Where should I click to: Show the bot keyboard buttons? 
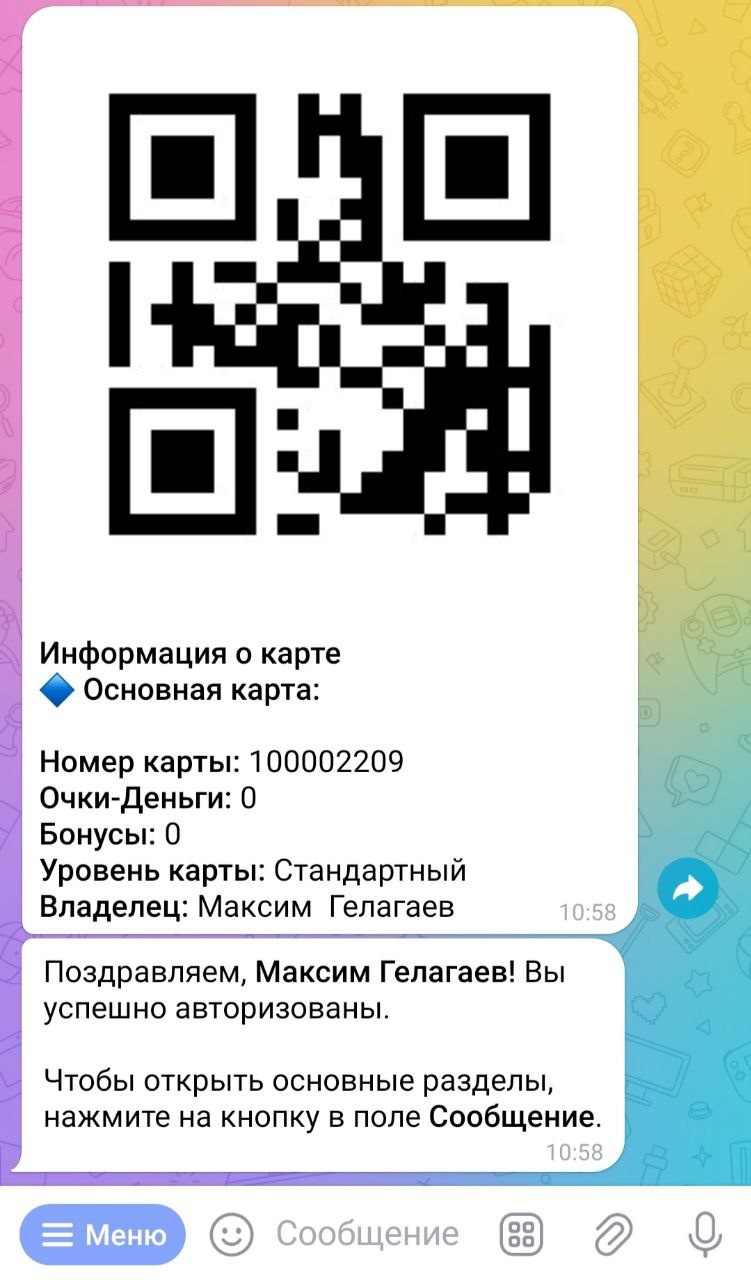pyautogui.click(x=520, y=1235)
